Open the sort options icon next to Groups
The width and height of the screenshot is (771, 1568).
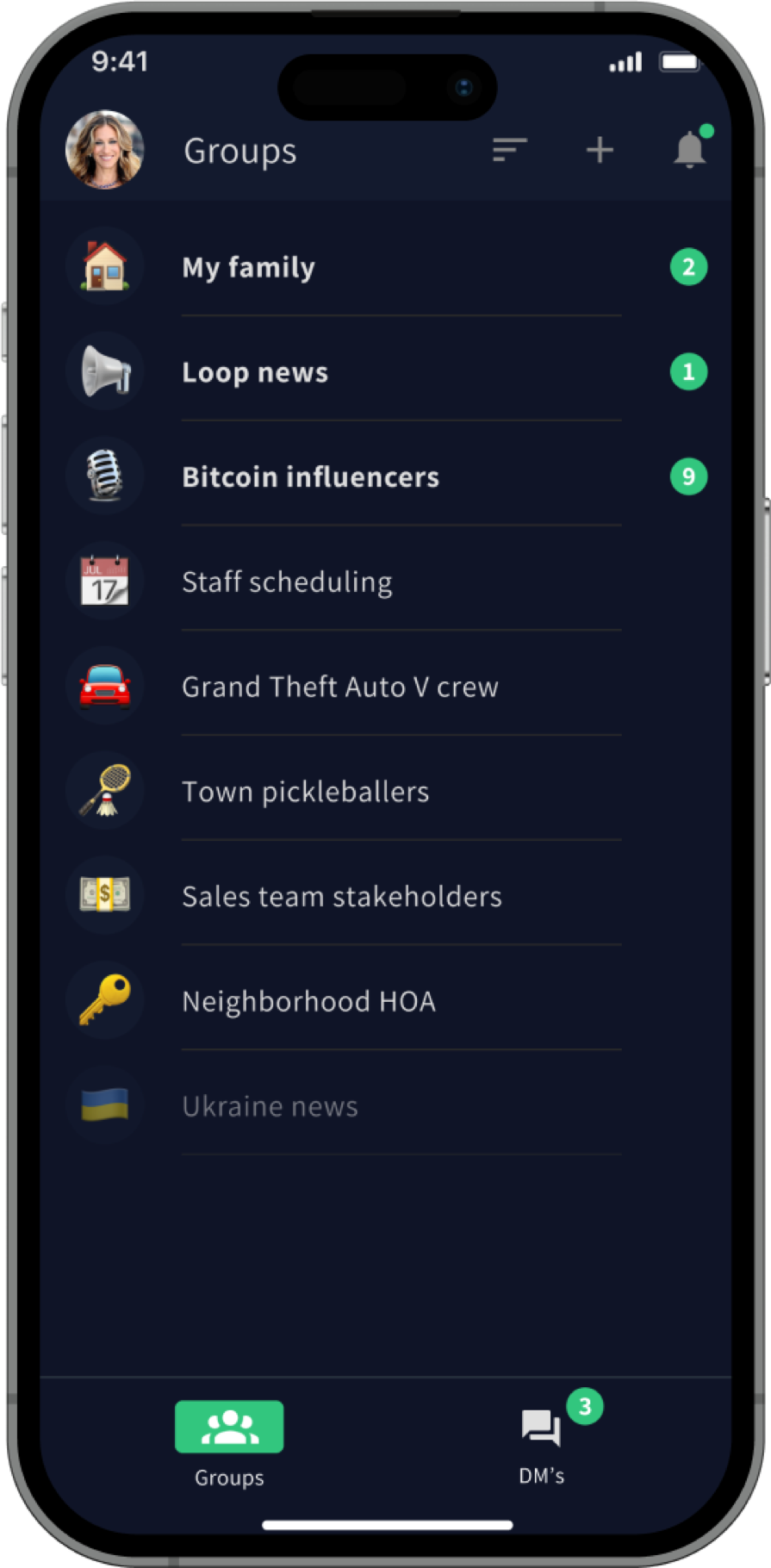click(x=508, y=150)
